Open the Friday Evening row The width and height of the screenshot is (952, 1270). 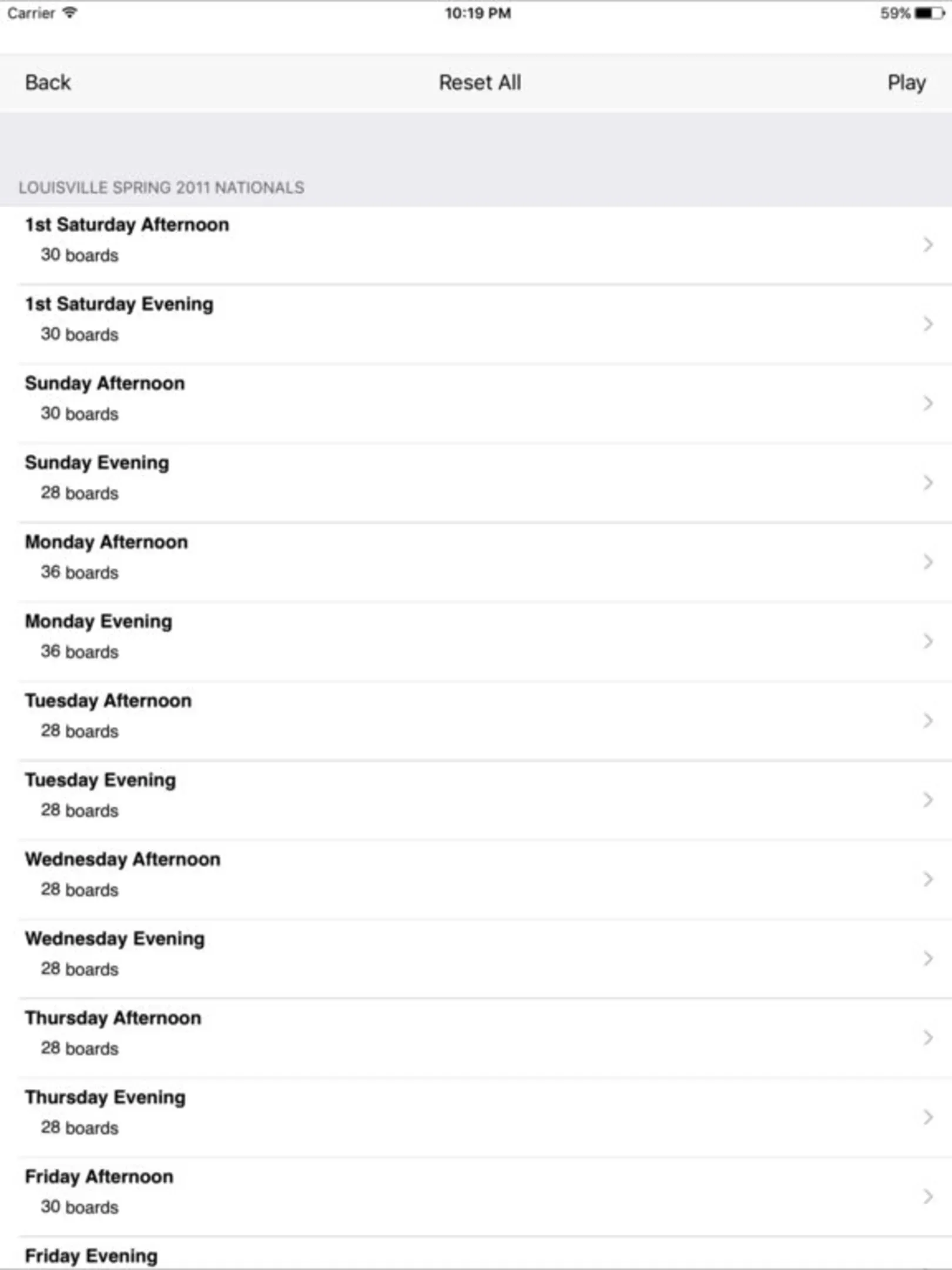[x=476, y=1254]
